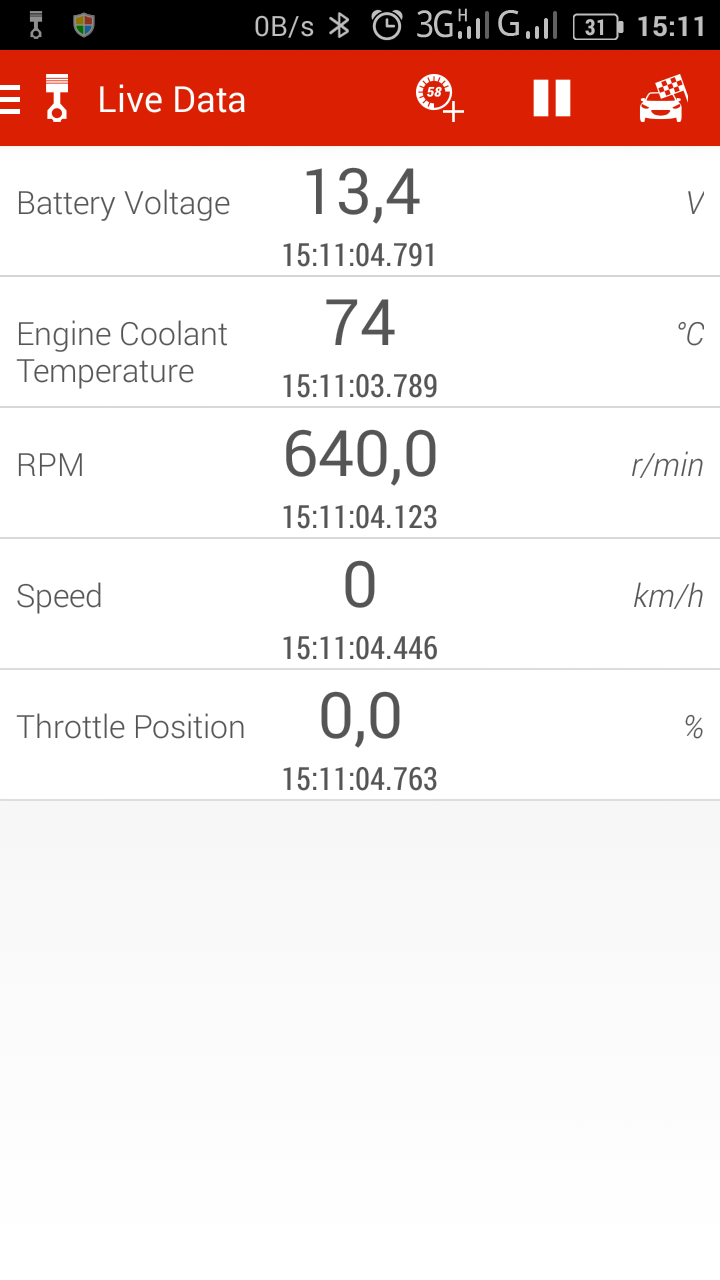Open the RPM reading row

(x=360, y=473)
